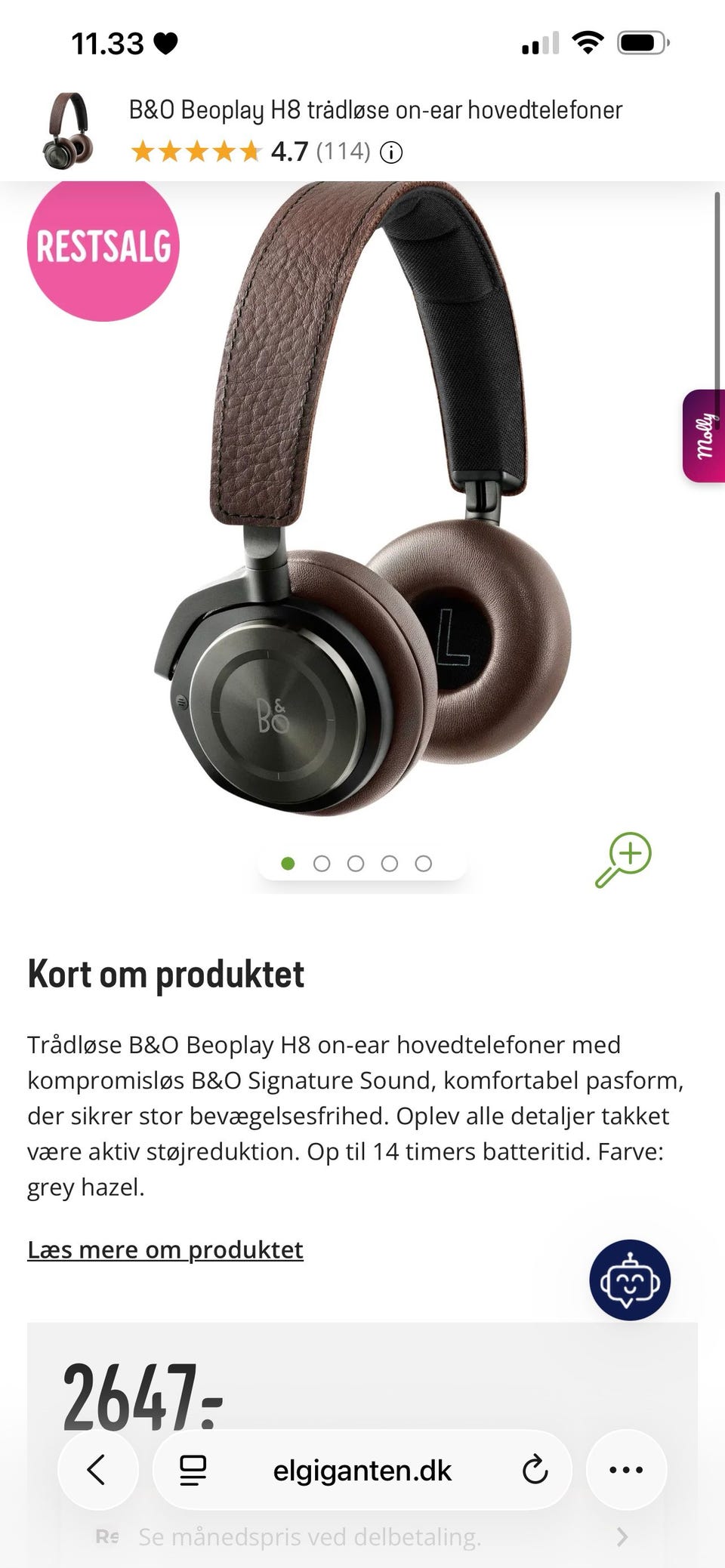Open the rating info icon

click(390, 152)
